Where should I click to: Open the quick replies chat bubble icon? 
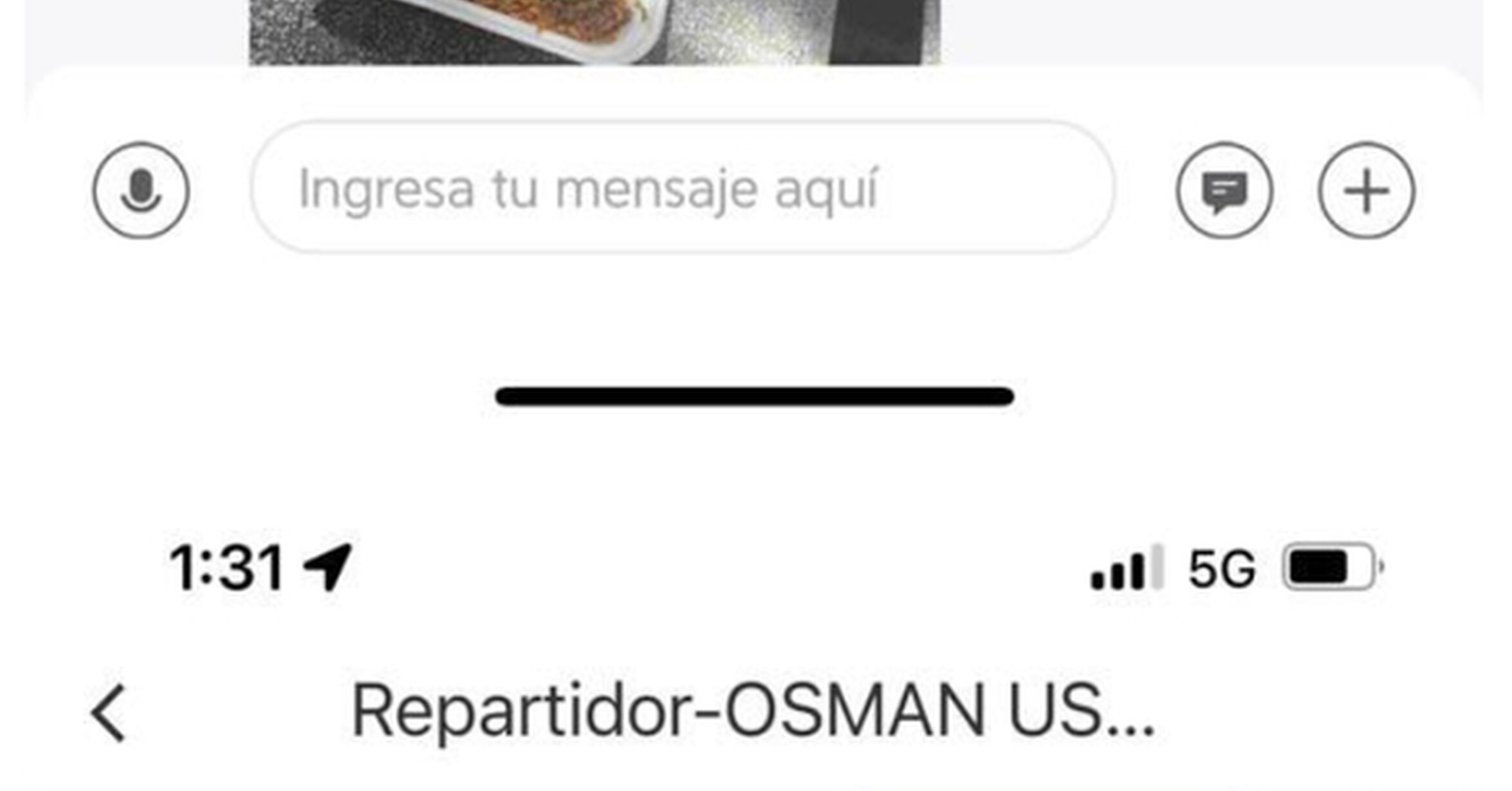coord(1224,191)
